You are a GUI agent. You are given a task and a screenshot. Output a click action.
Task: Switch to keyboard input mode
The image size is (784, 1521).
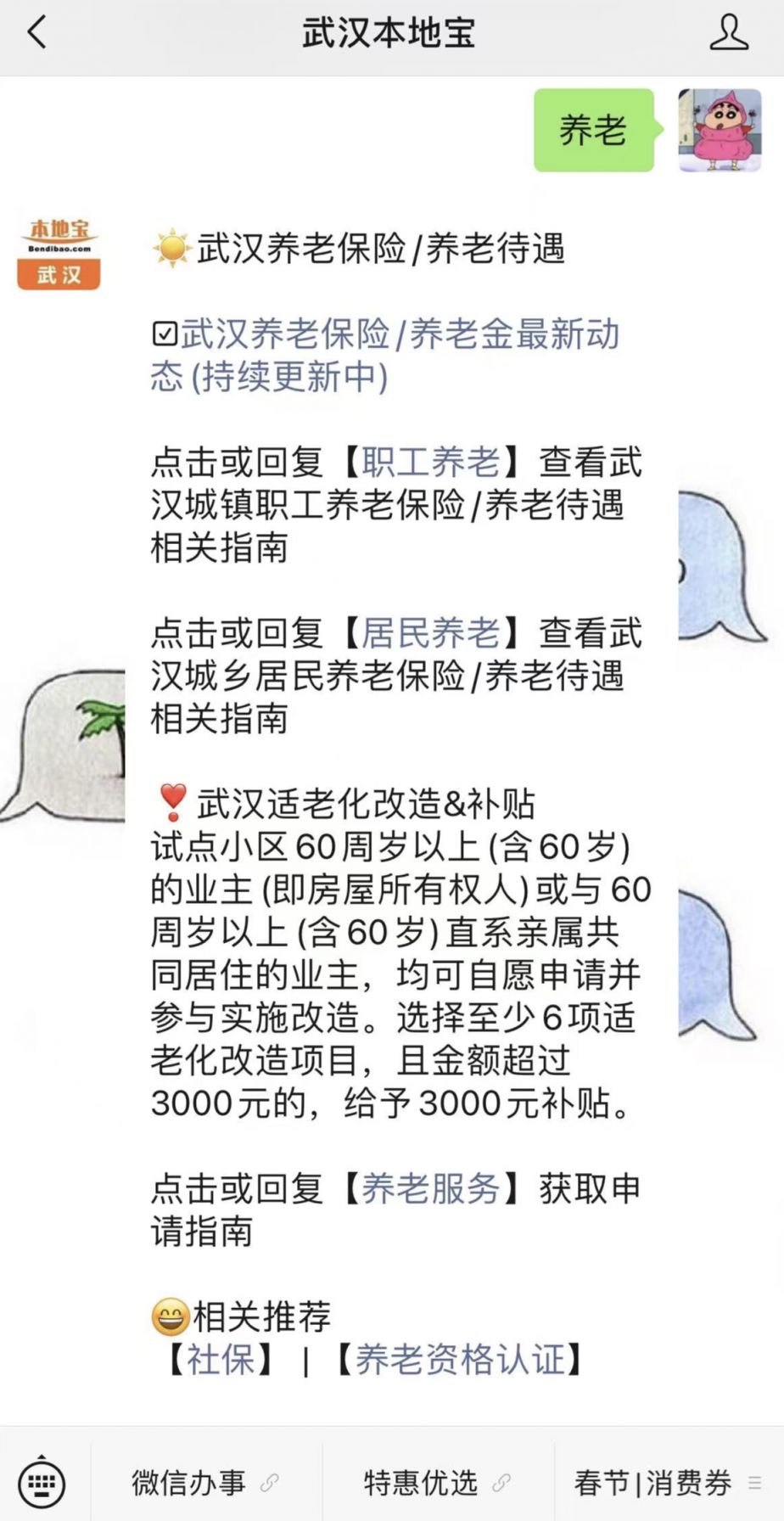42,1483
